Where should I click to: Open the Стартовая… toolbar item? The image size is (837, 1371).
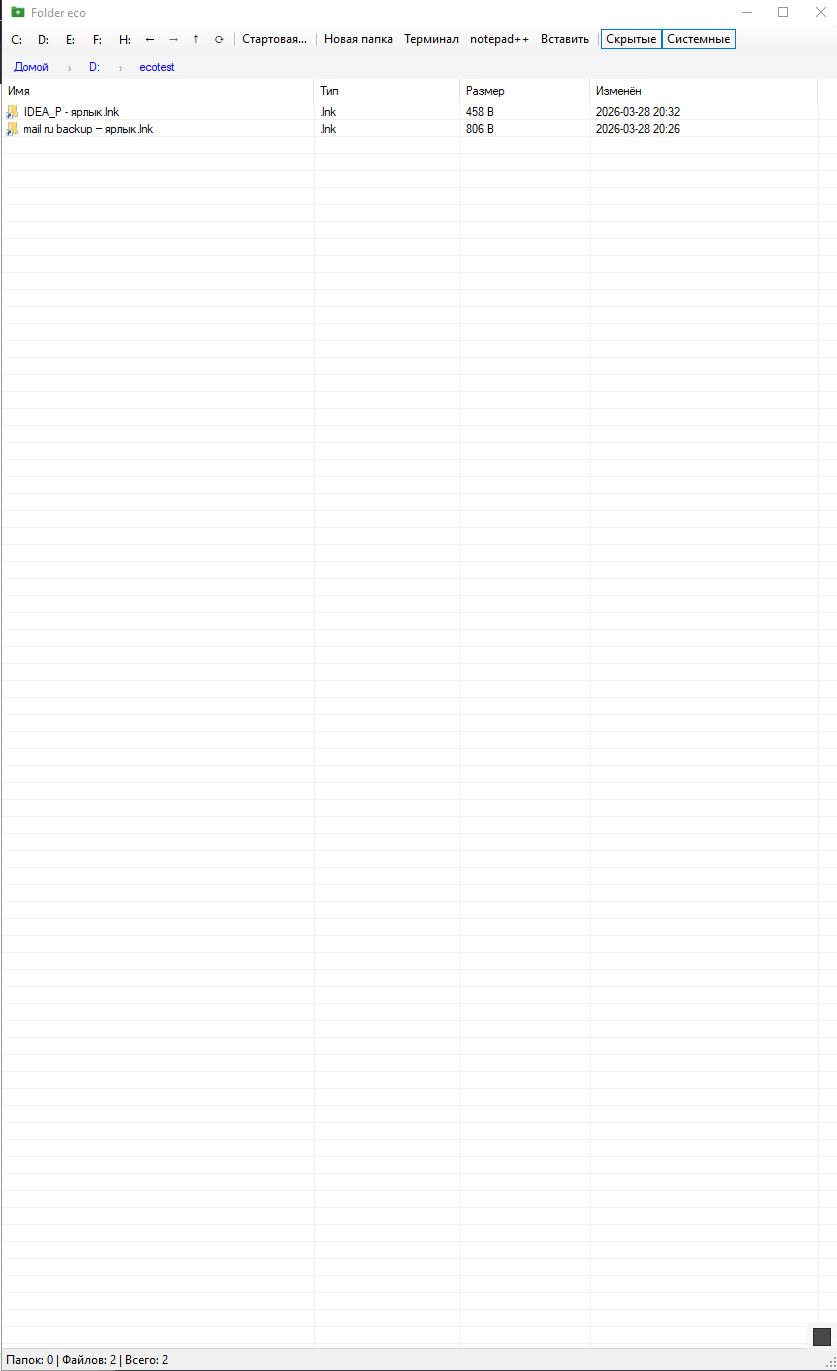pos(274,40)
